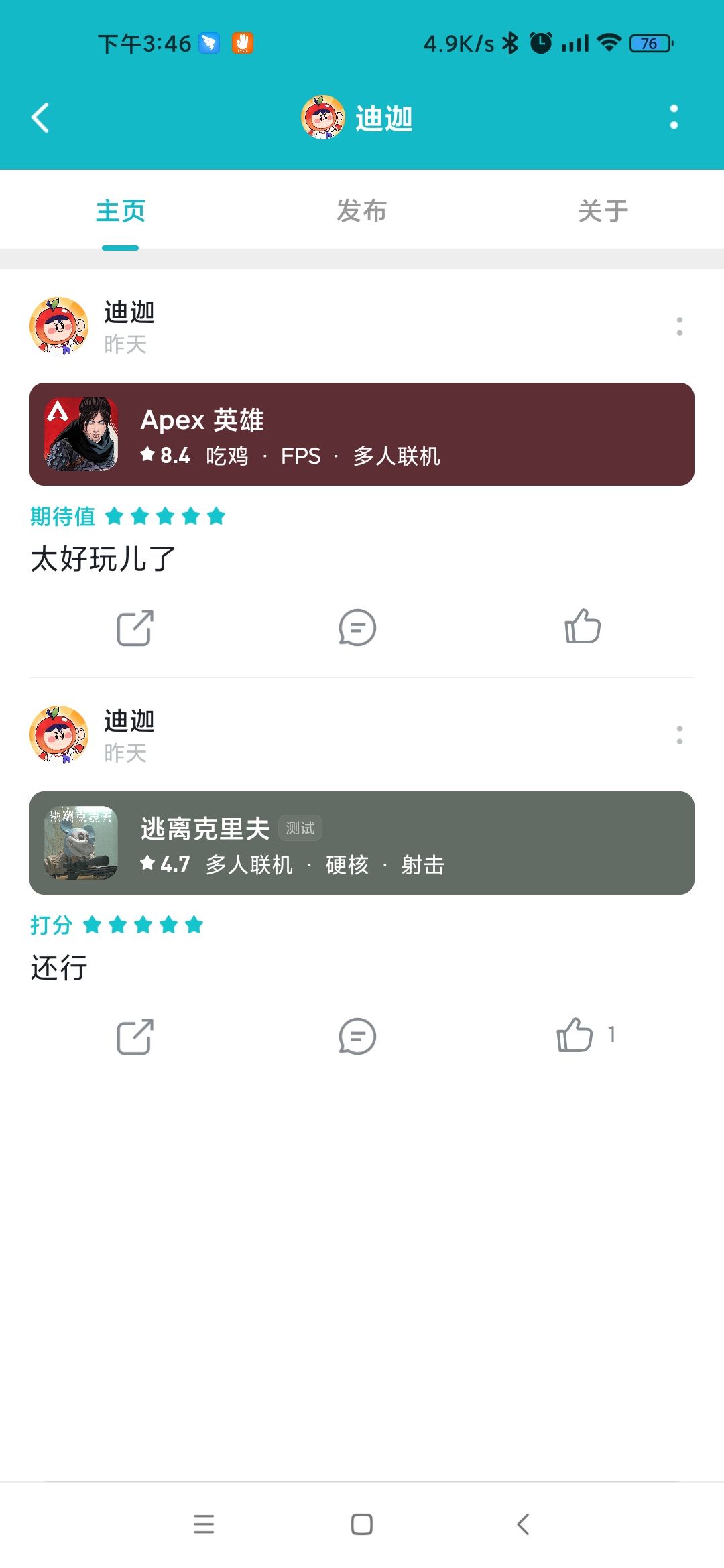Open the top-right overflow menu
724x1568 pixels.
(675, 117)
